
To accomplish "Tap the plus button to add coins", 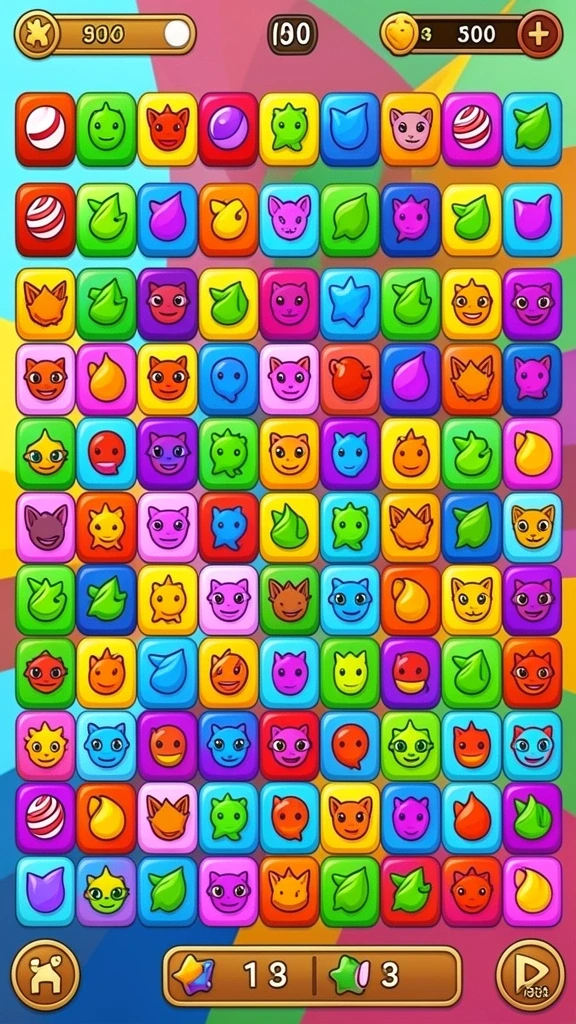I will [539, 34].
